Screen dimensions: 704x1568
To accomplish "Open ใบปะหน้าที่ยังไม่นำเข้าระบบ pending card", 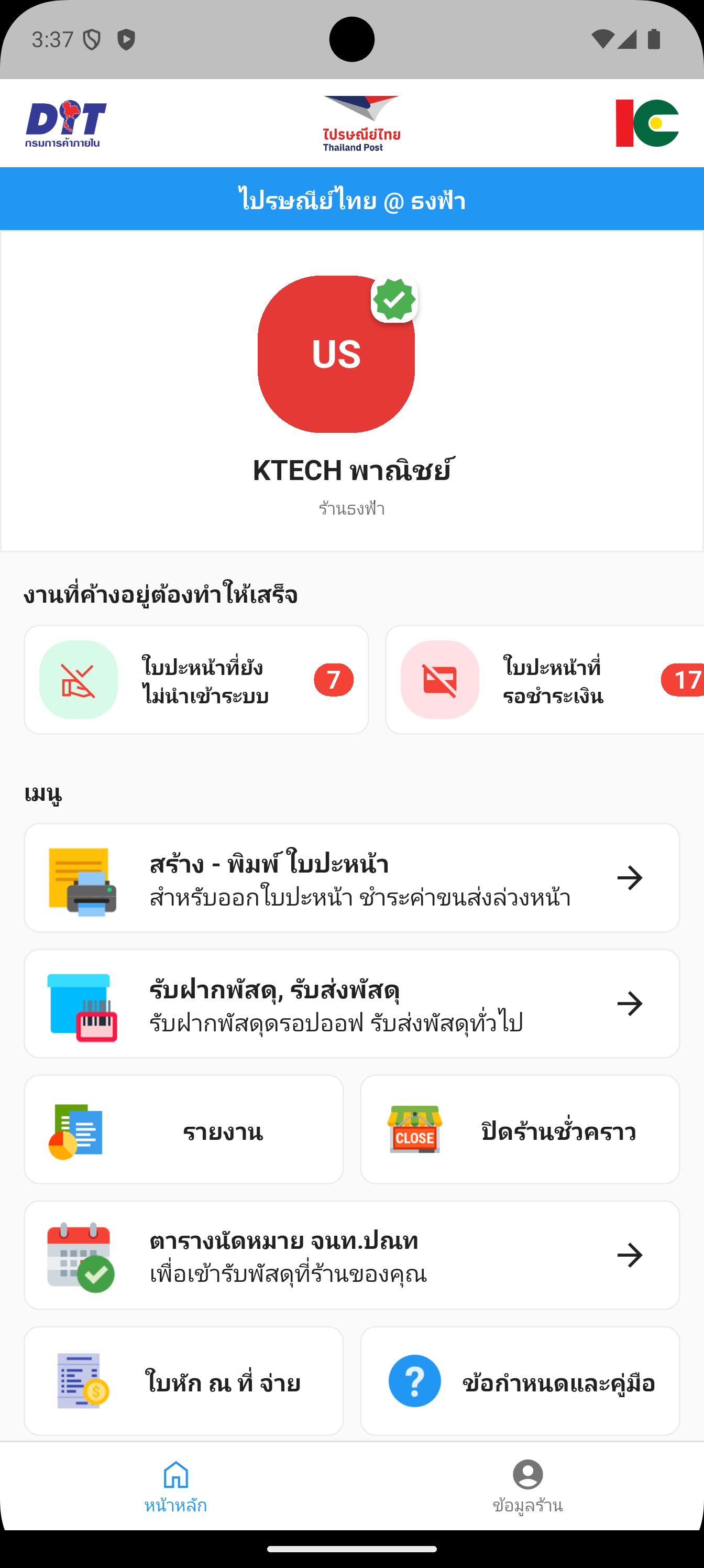I will 196,679.
